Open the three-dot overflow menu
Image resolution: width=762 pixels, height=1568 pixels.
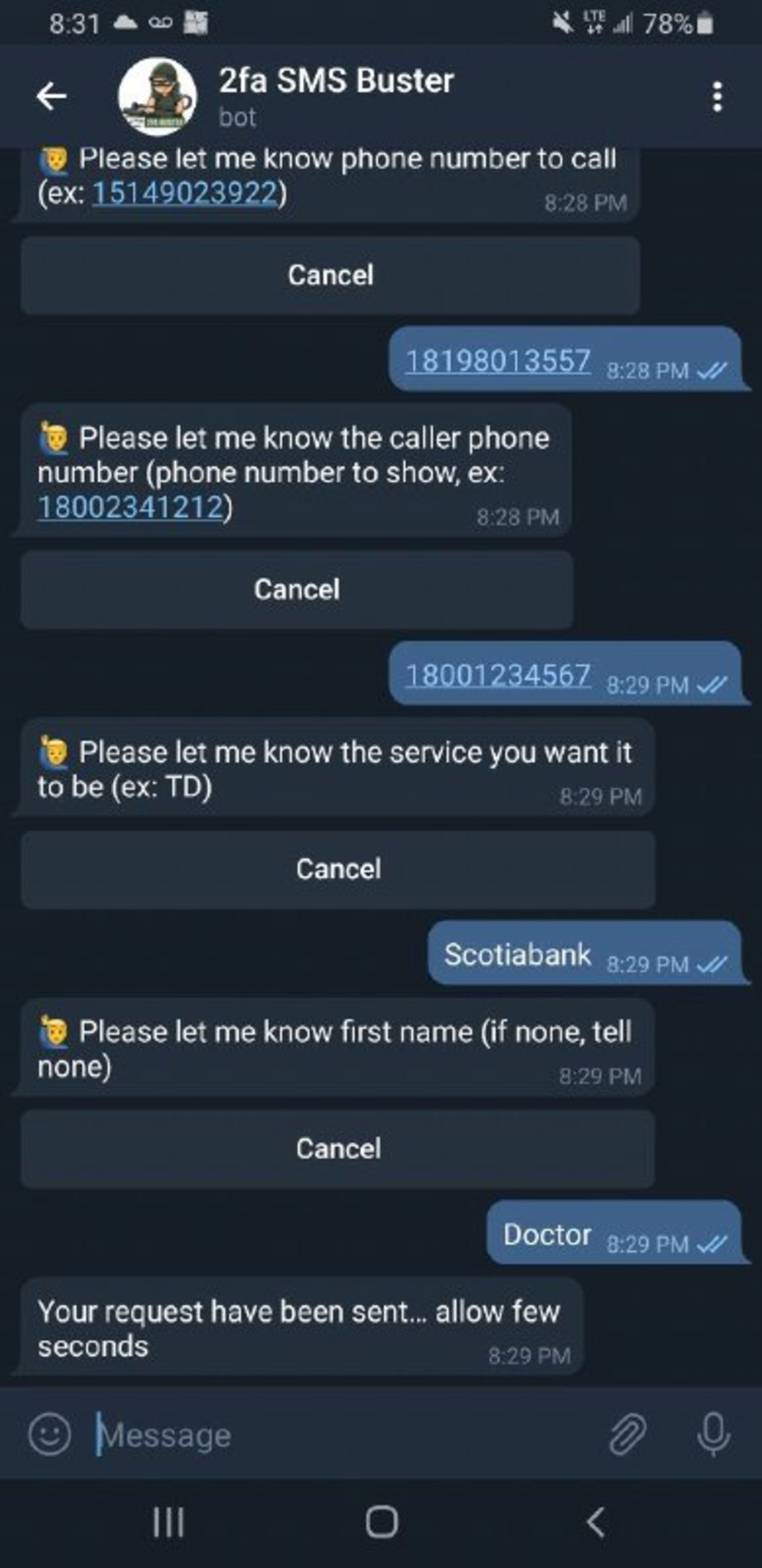point(717,97)
